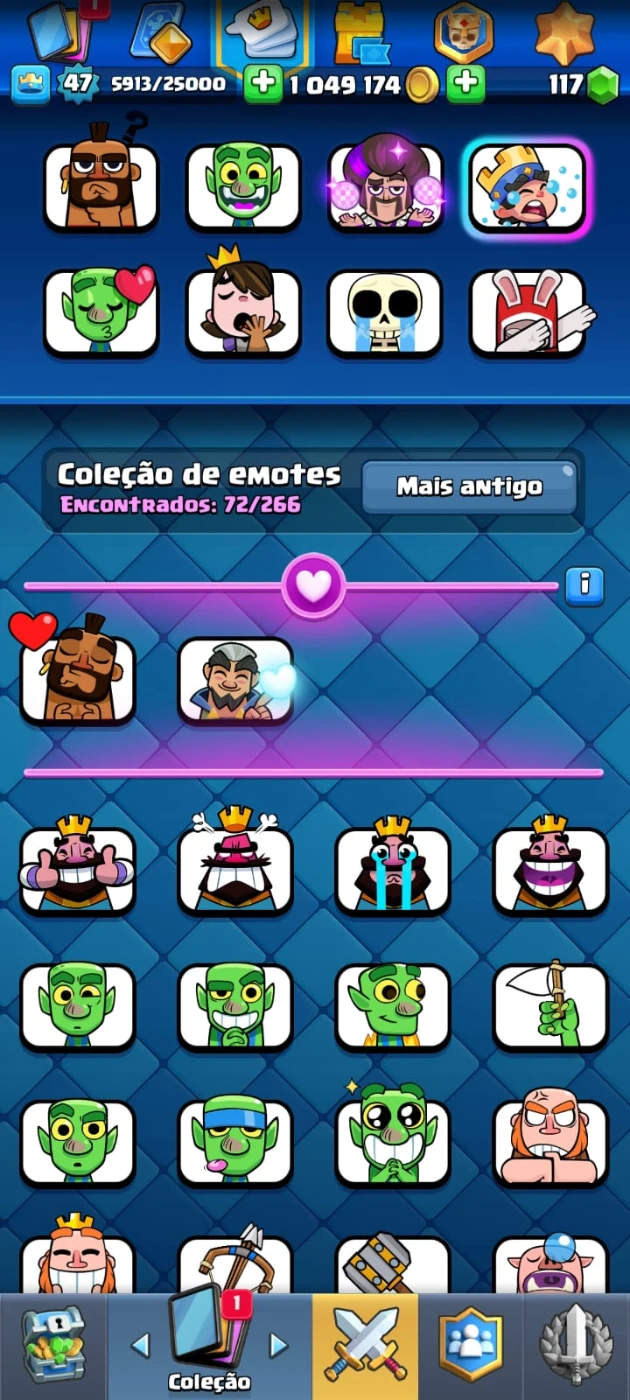
Task: Open the blue info icon
Action: [x=584, y=586]
